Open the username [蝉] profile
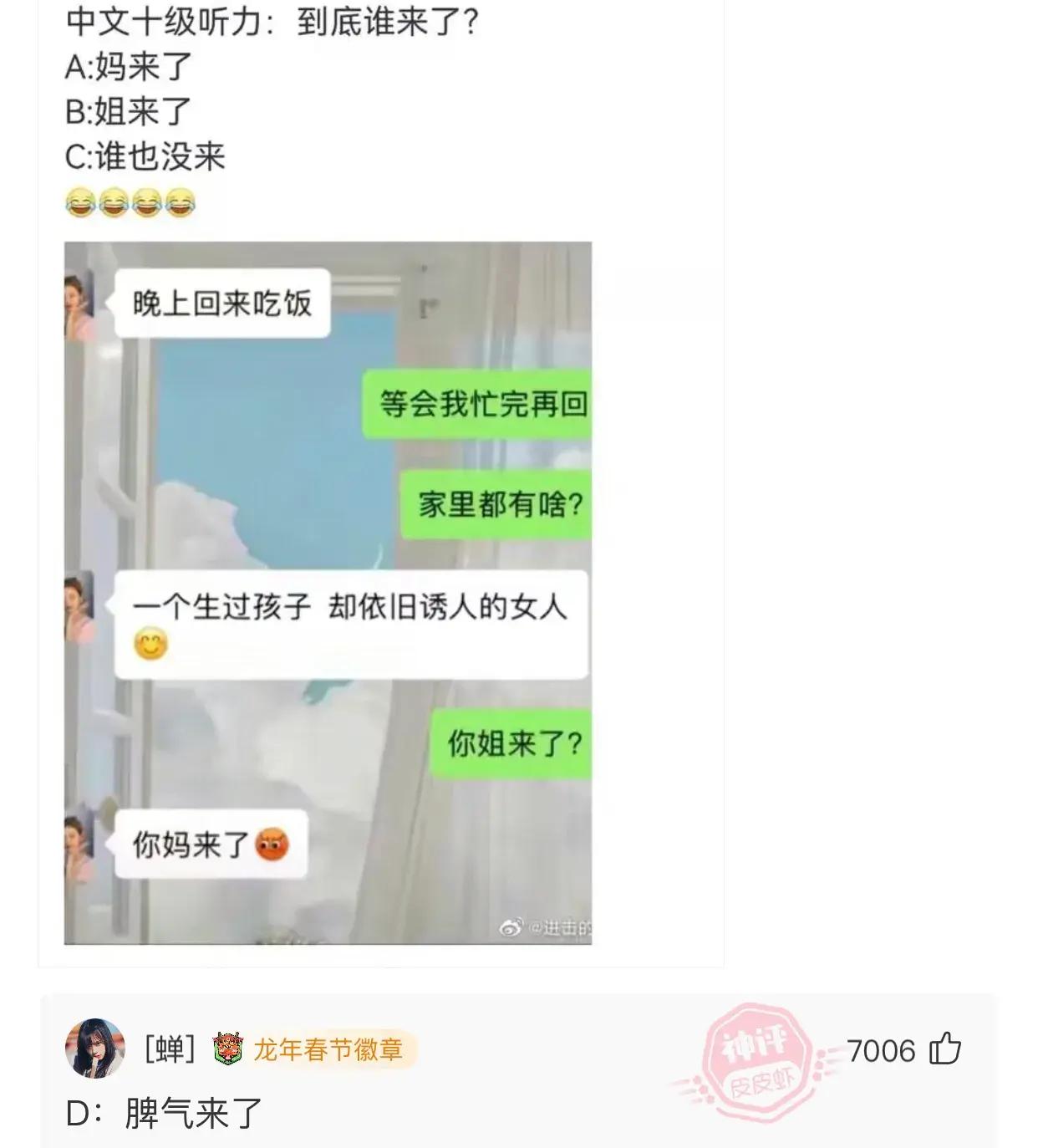Image resolution: width=1038 pixels, height=1148 pixels. click(x=170, y=1049)
